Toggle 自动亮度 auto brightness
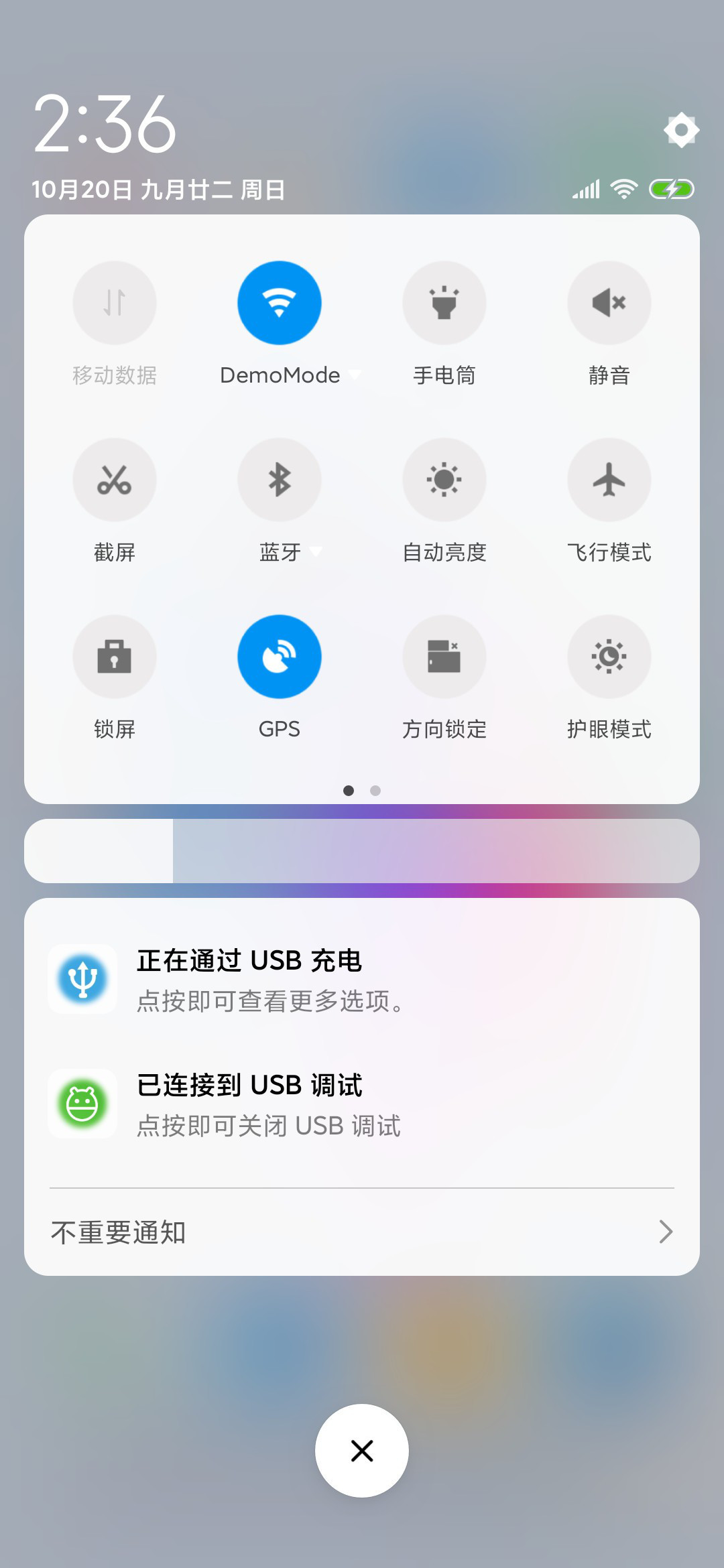The height and width of the screenshot is (1568, 724). click(x=444, y=480)
